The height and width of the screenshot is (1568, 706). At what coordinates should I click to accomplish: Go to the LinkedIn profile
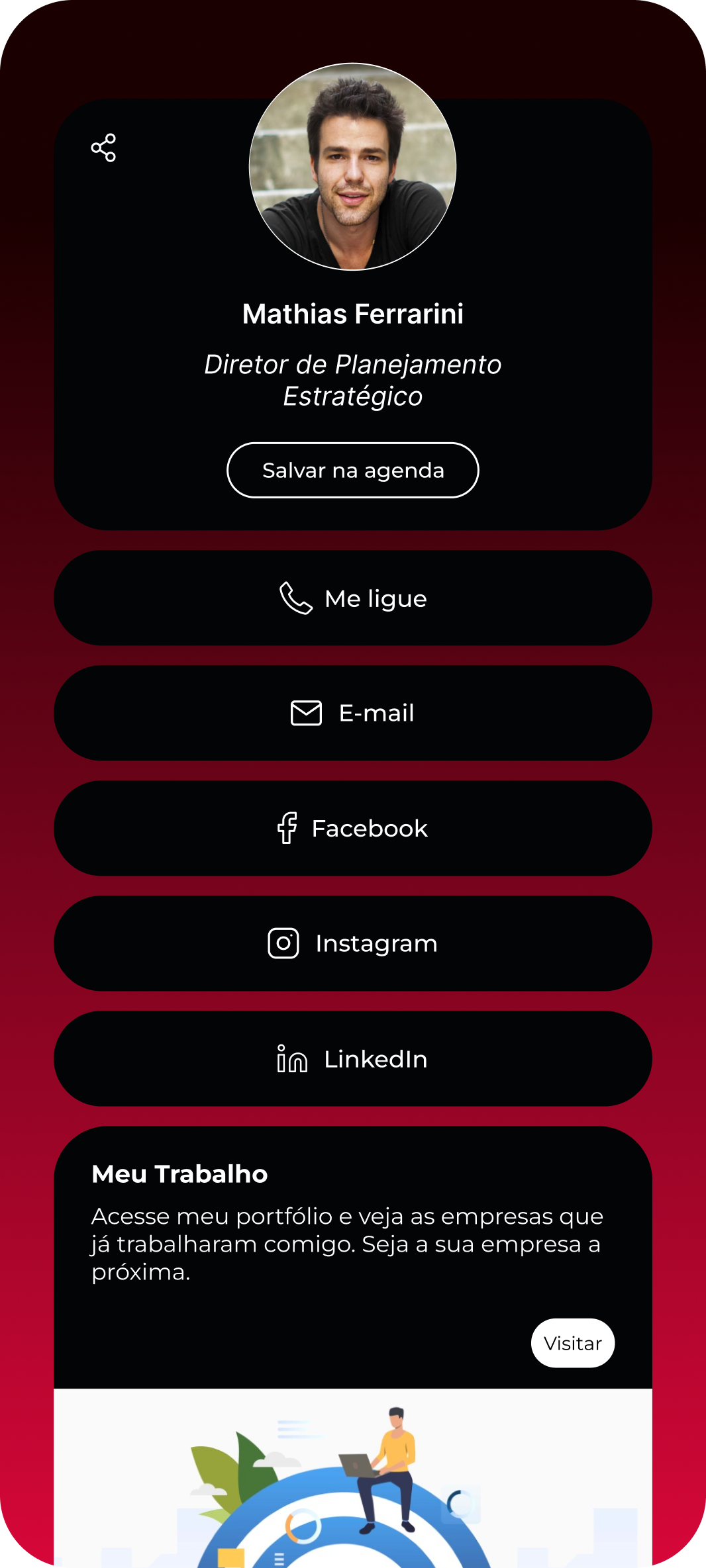352,1058
